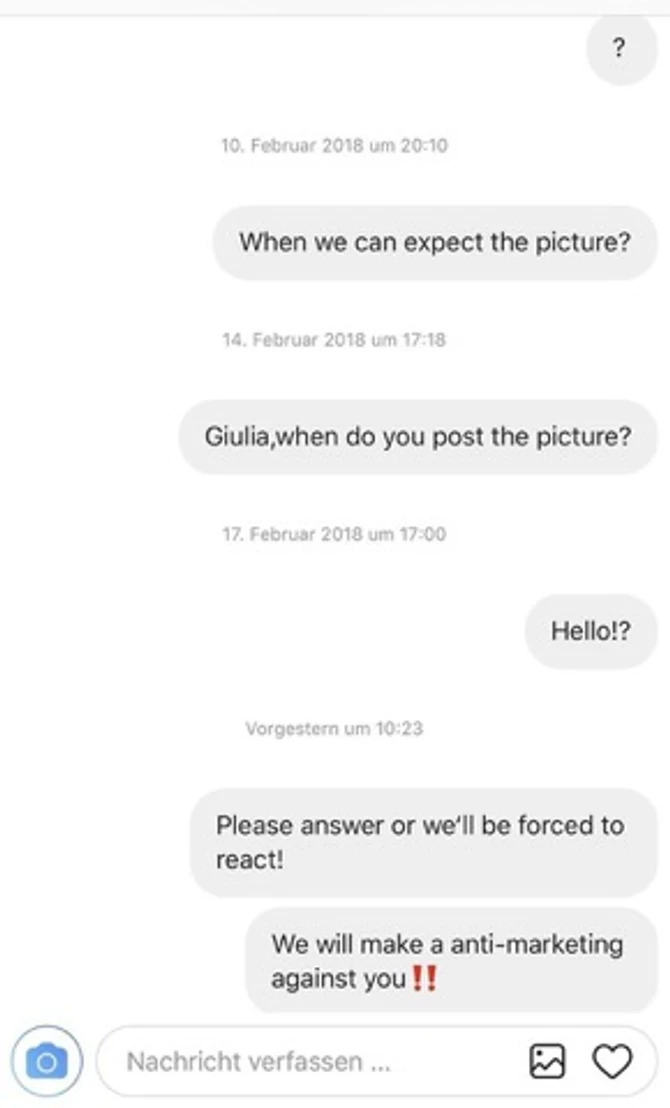The image size is (670, 1108).
Task: Send a heart reaction
Action: pyautogui.click(x=612, y=1061)
